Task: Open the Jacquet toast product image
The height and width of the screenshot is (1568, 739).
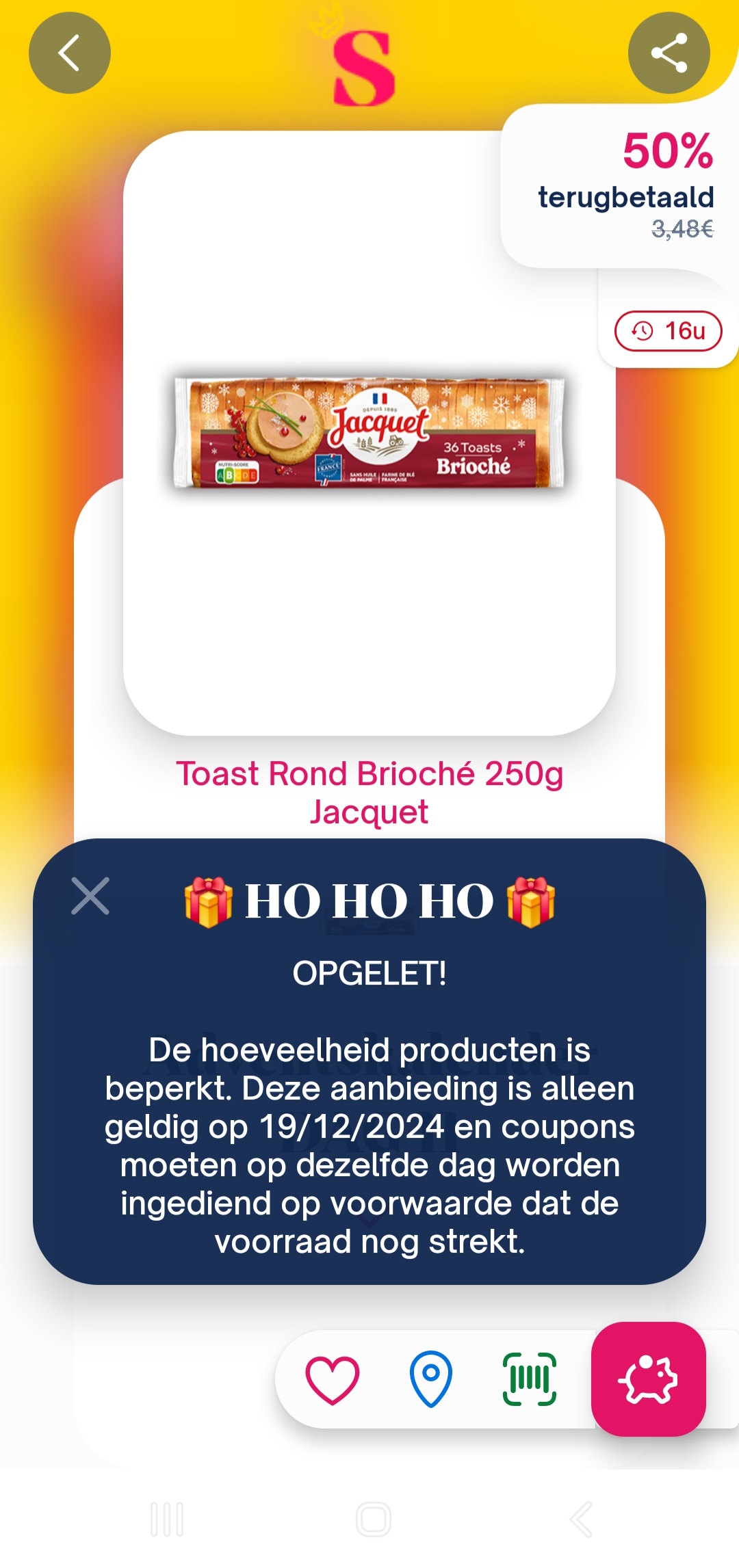Action: (369, 432)
